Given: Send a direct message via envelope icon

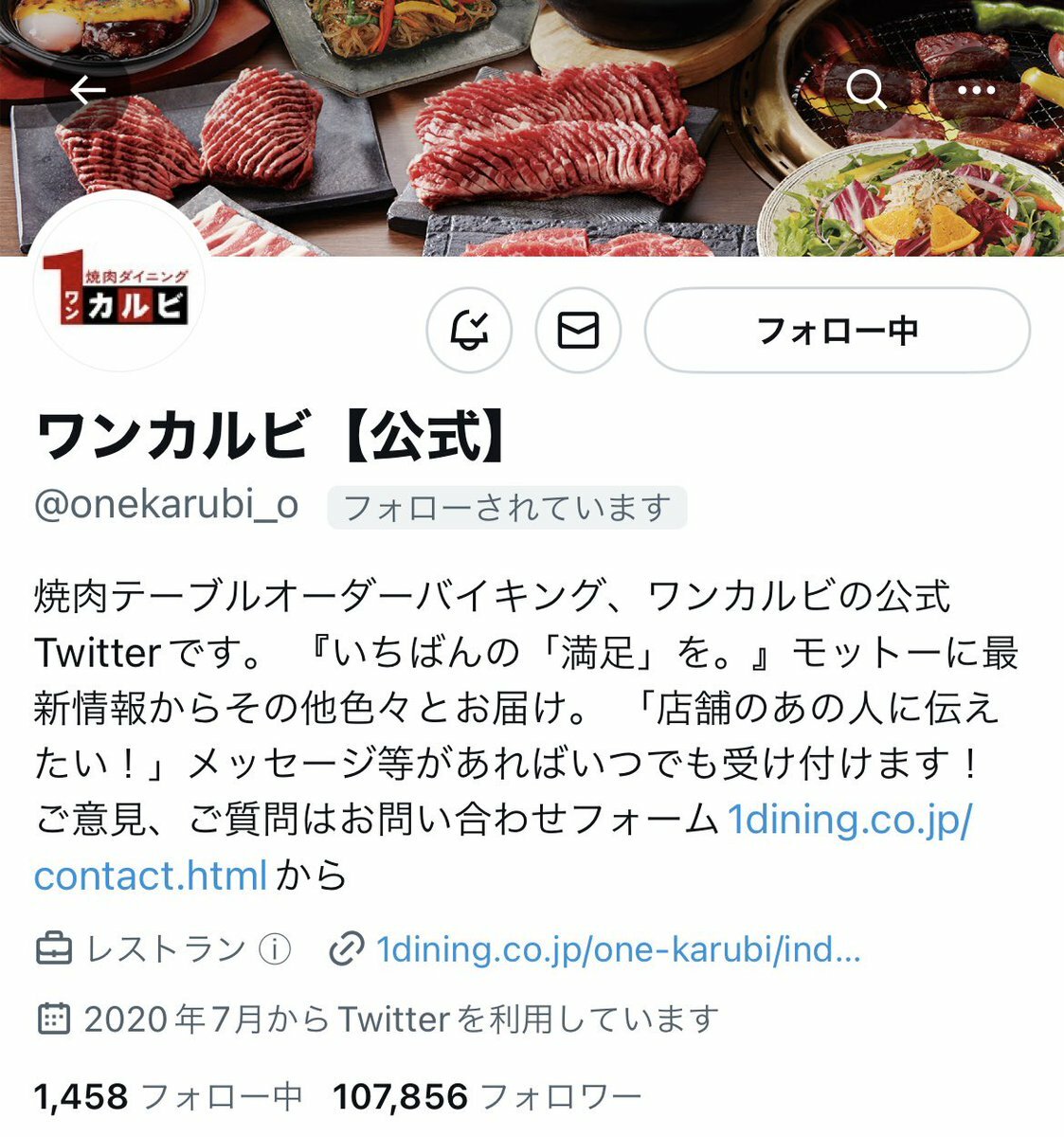Looking at the screenshot, I should point(578,331).
